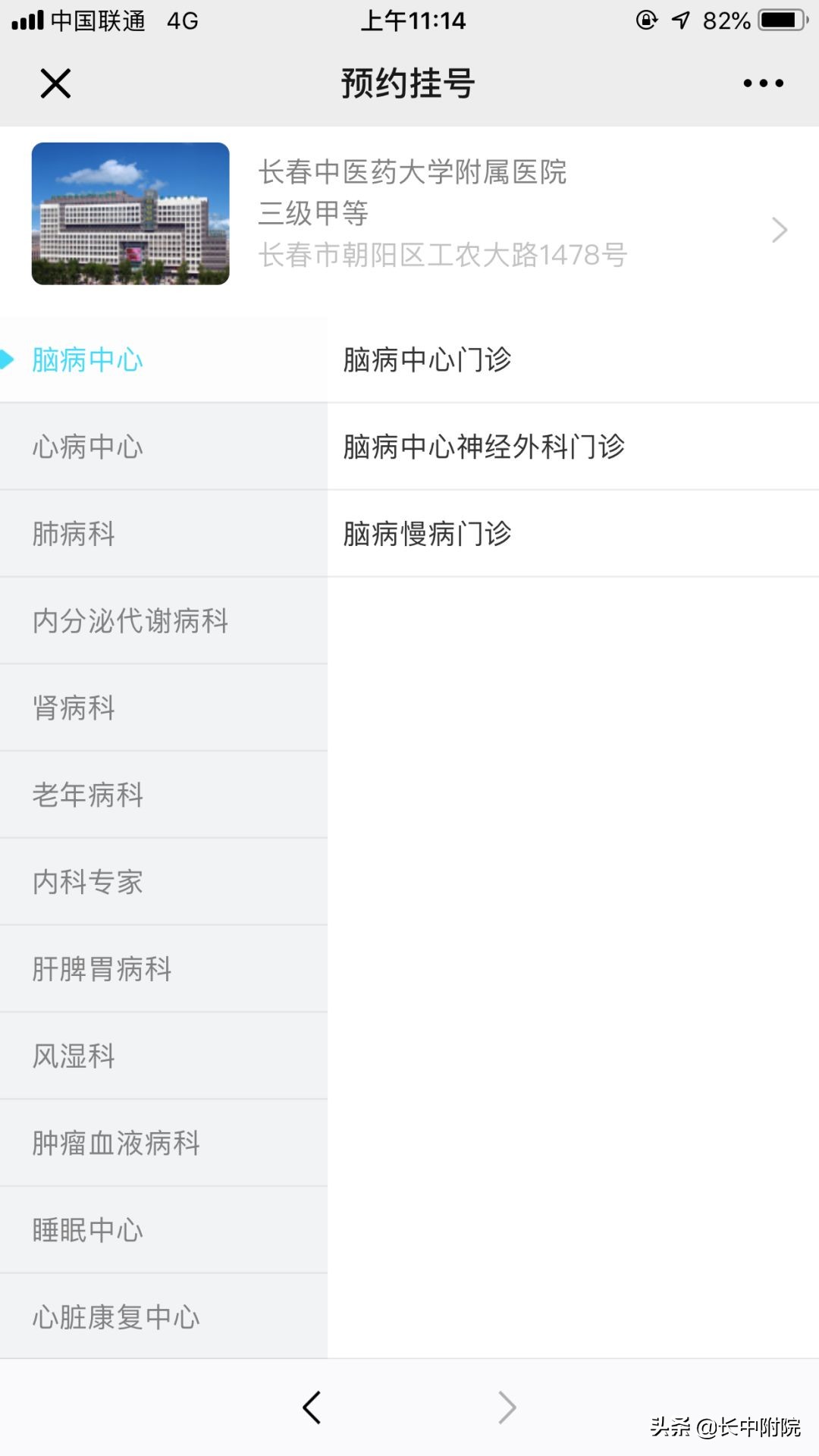Select 内分泌代谢病科 department
The width and height of the screenshot is (819, 1456).
pos(163,621)
